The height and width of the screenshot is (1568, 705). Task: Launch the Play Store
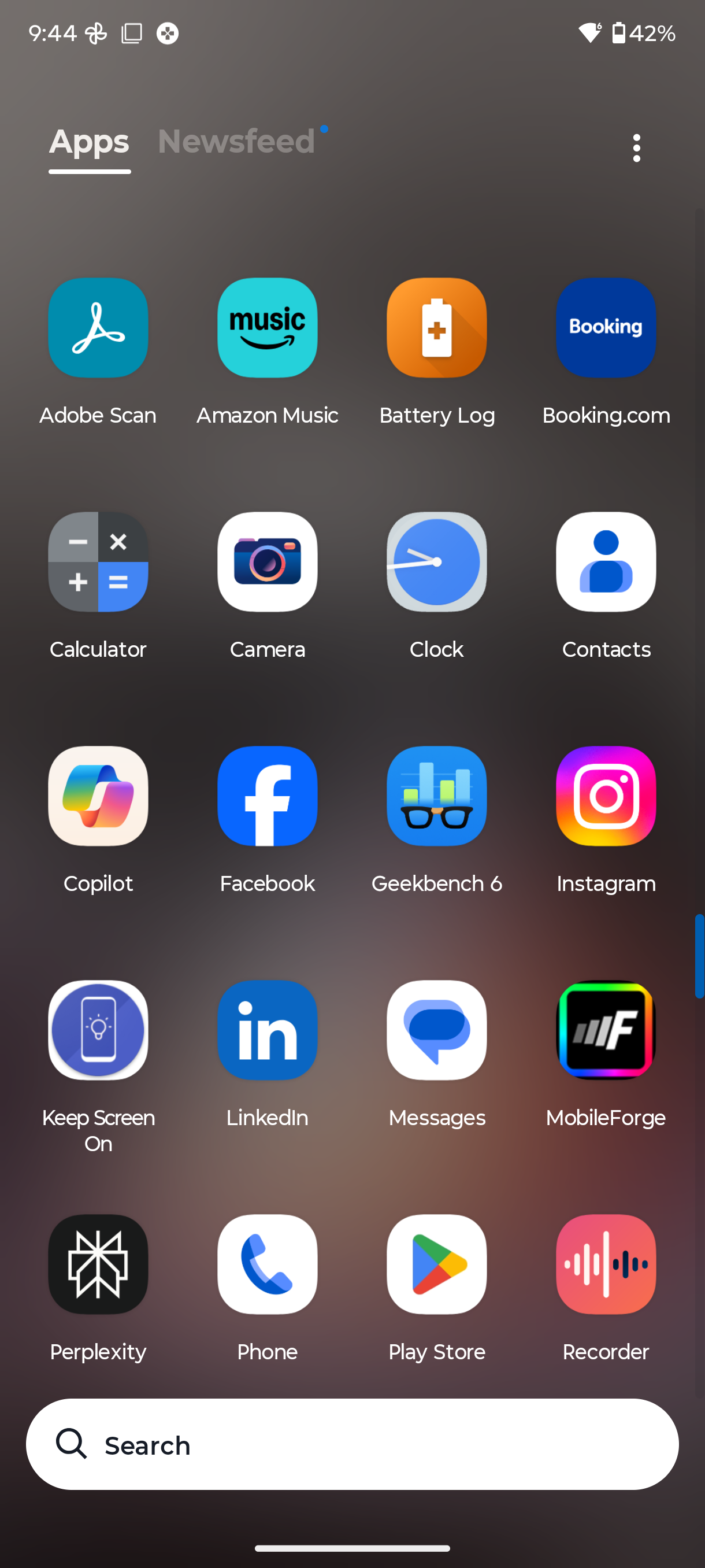pyautogui.click(x=436, y=1264)
